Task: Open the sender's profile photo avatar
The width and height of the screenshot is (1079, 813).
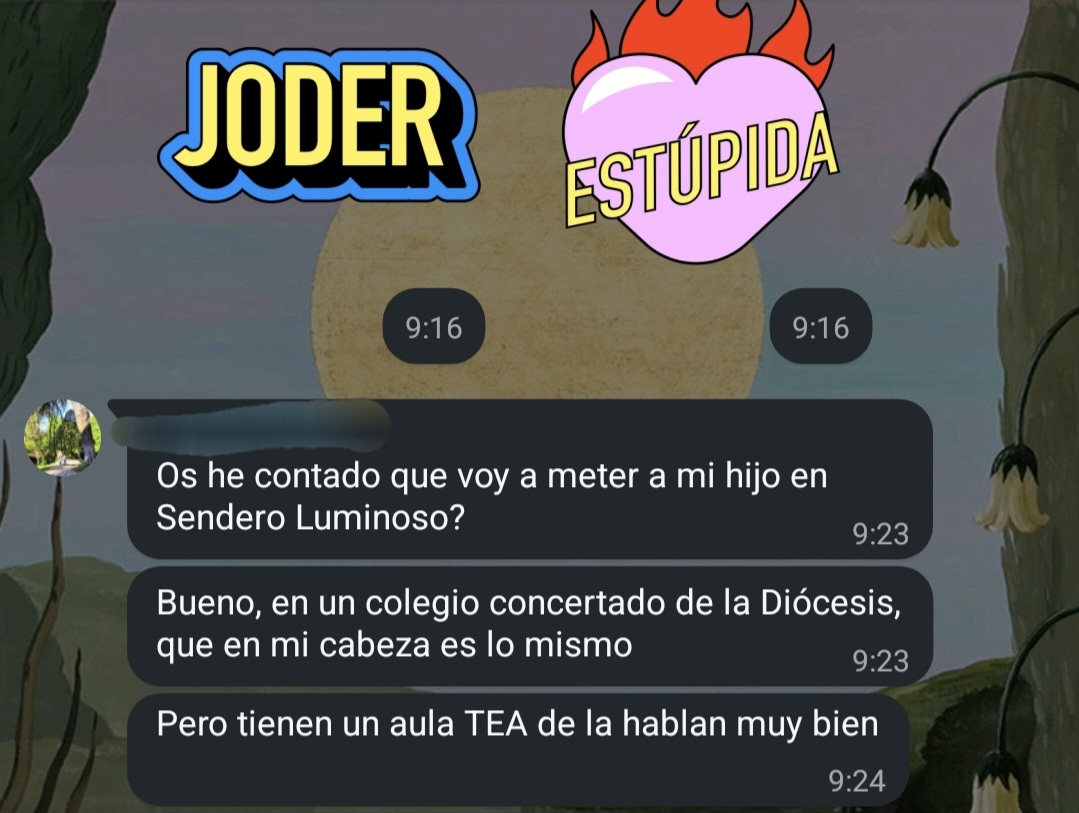Action: [x=62, y=437]
